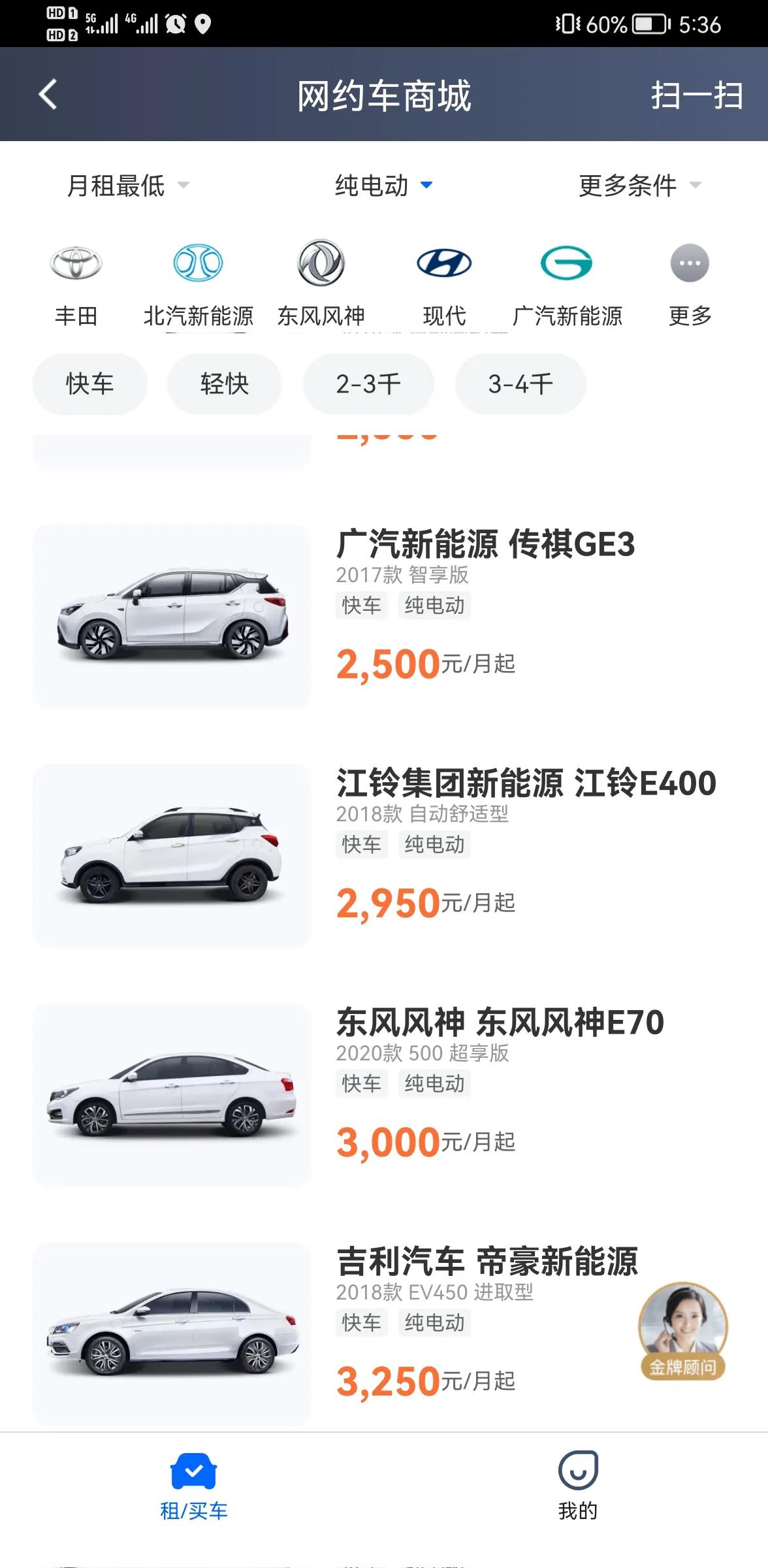The height and width of the screenshot is (1568, 768).
Task: Filter rent by 2-3千 chip
Action: coord(368,384)
